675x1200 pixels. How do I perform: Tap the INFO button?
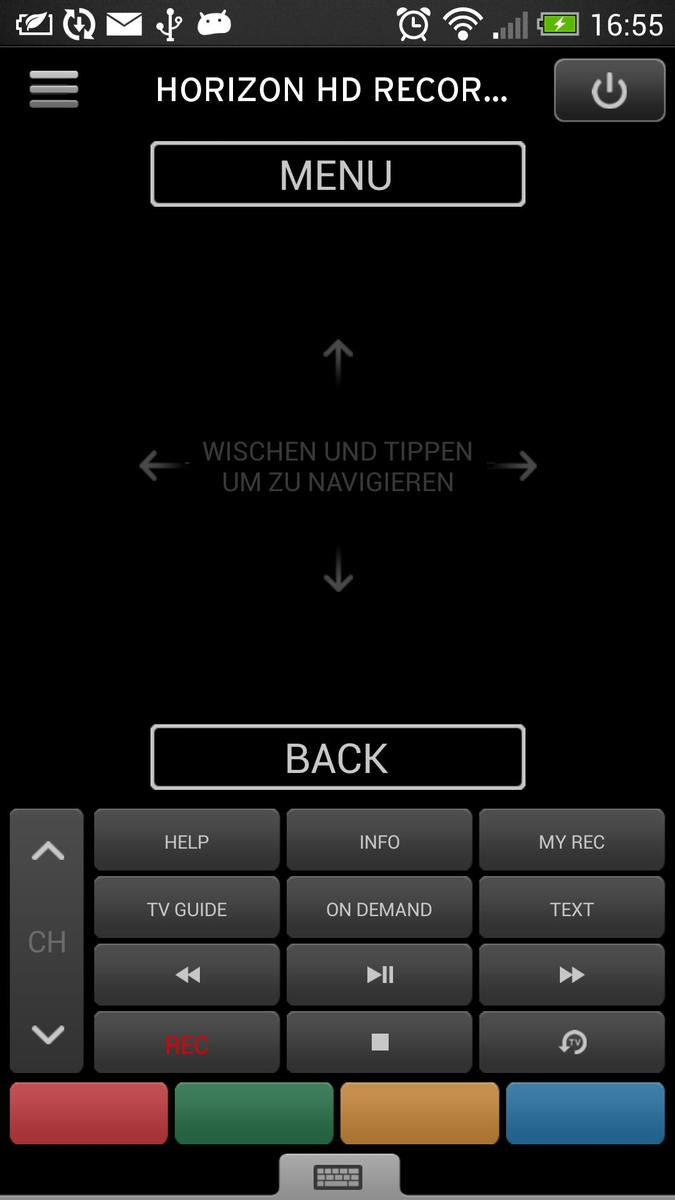(x=379, y=841)
